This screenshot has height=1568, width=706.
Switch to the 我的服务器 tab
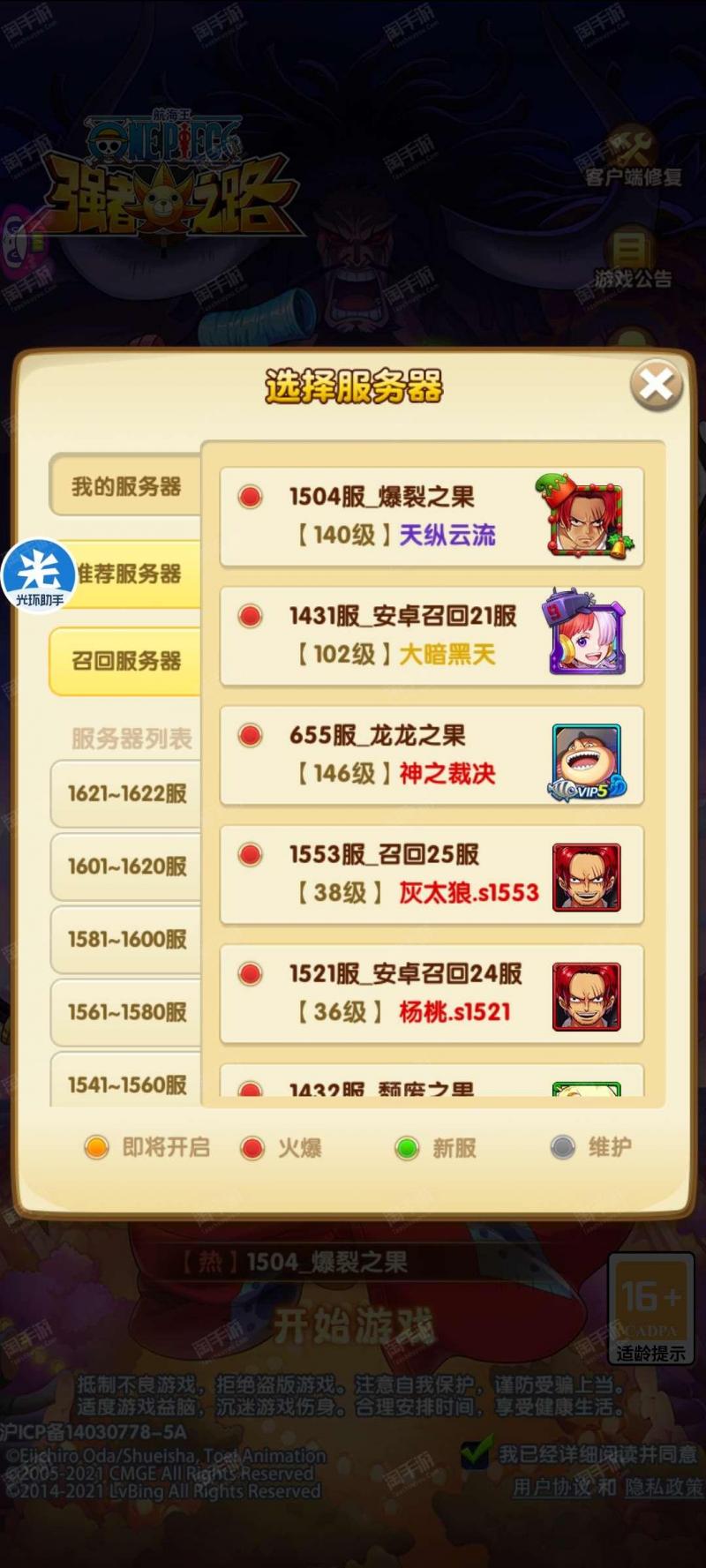125,486
